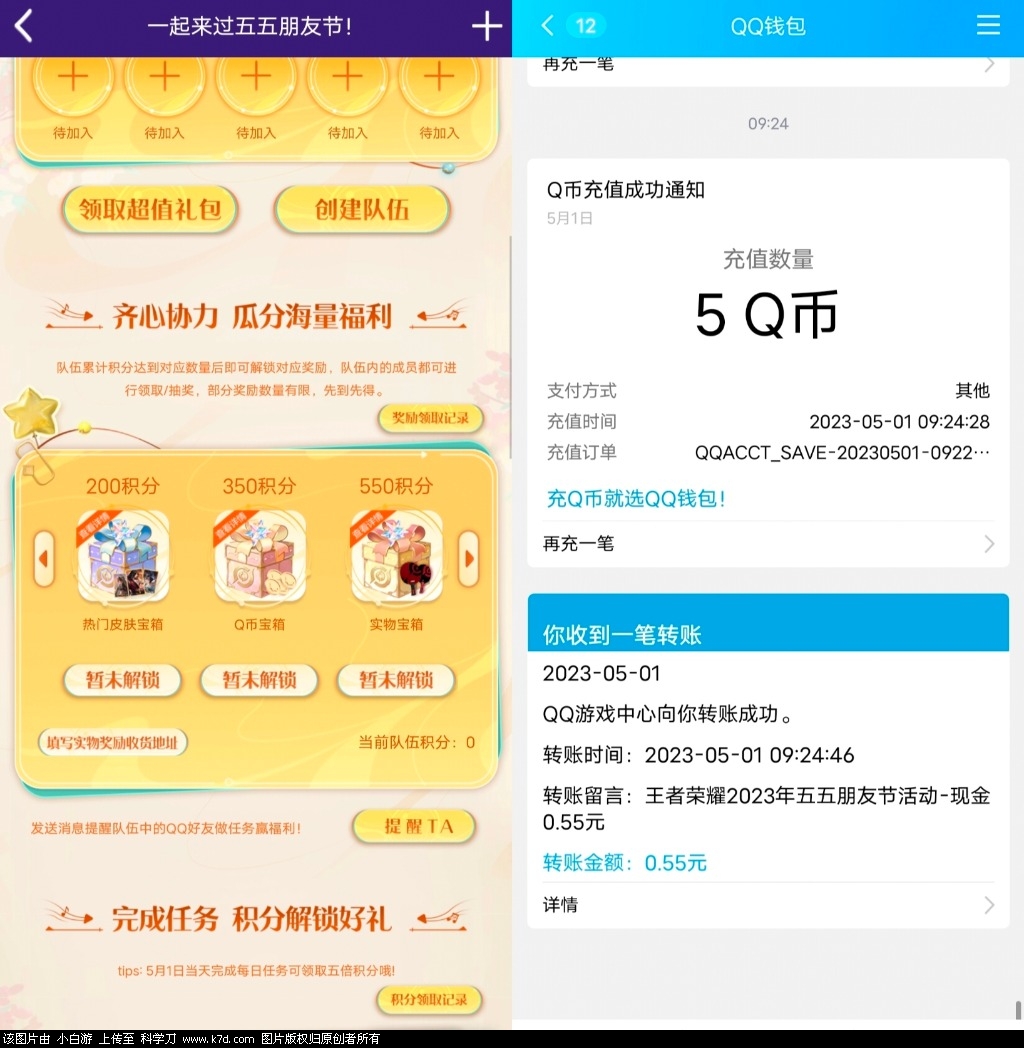Show previous reward chests with left arrow

pyautogui.click(x=43, y=559)
